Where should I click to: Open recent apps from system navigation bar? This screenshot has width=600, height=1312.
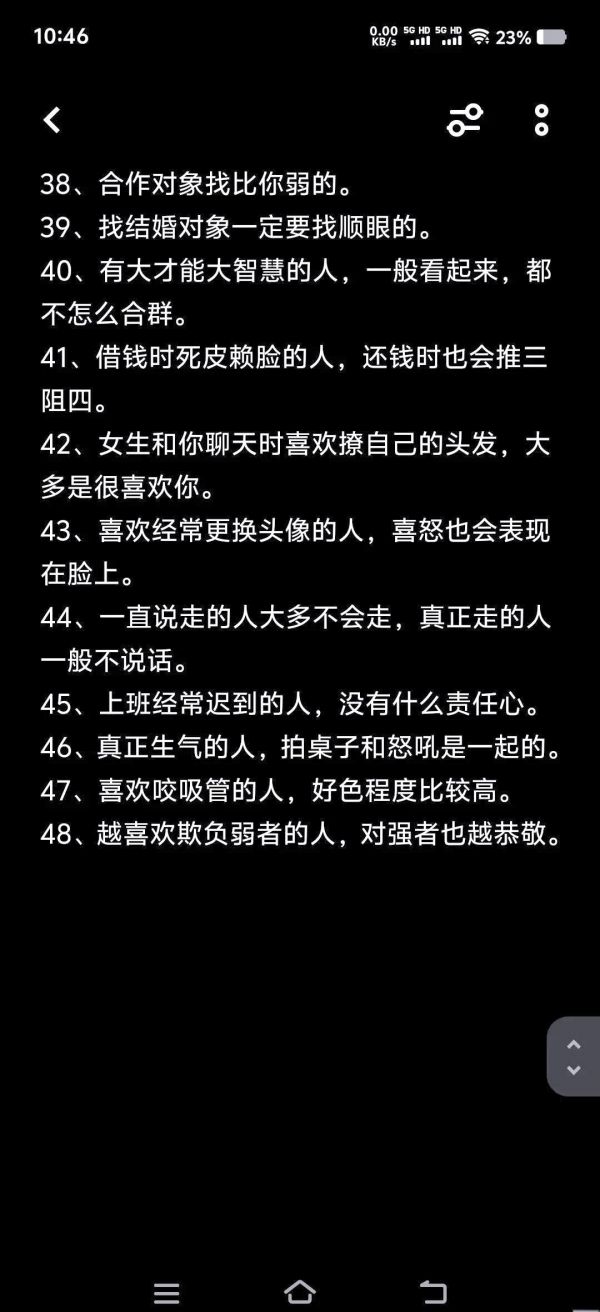pos(167,1292)
